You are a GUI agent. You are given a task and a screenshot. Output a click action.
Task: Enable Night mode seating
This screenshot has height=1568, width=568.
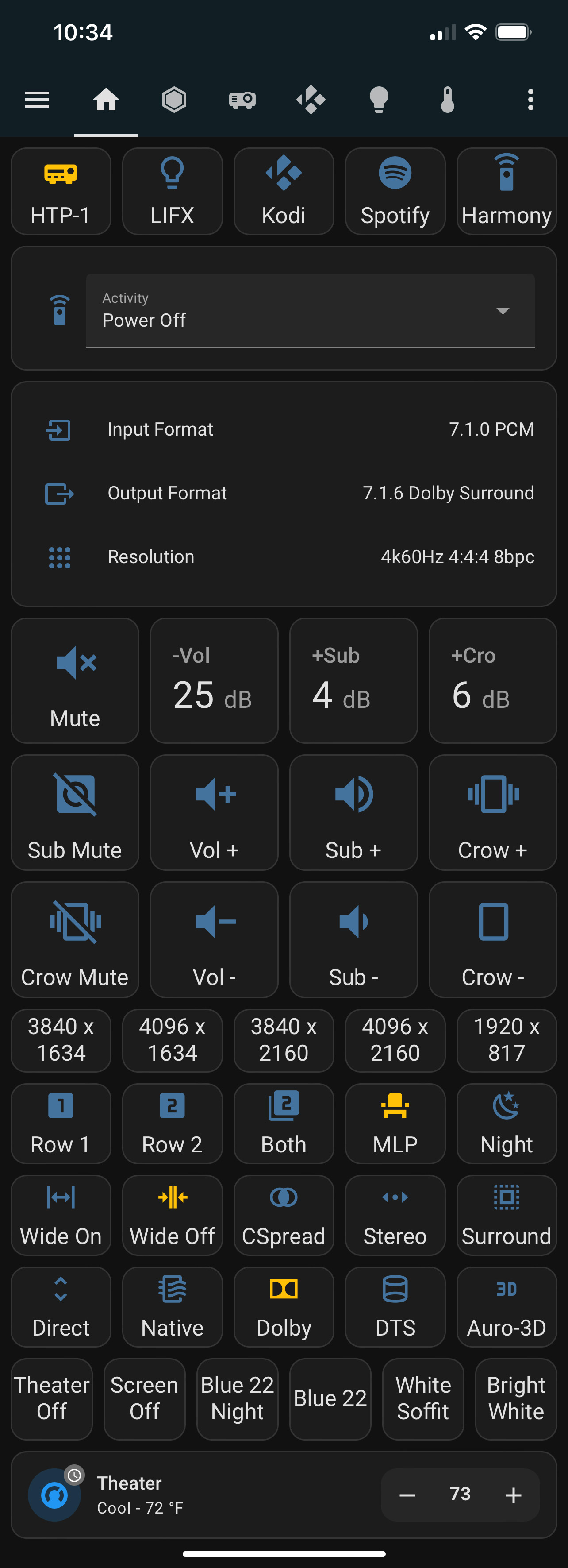(x=507, y=1124)
